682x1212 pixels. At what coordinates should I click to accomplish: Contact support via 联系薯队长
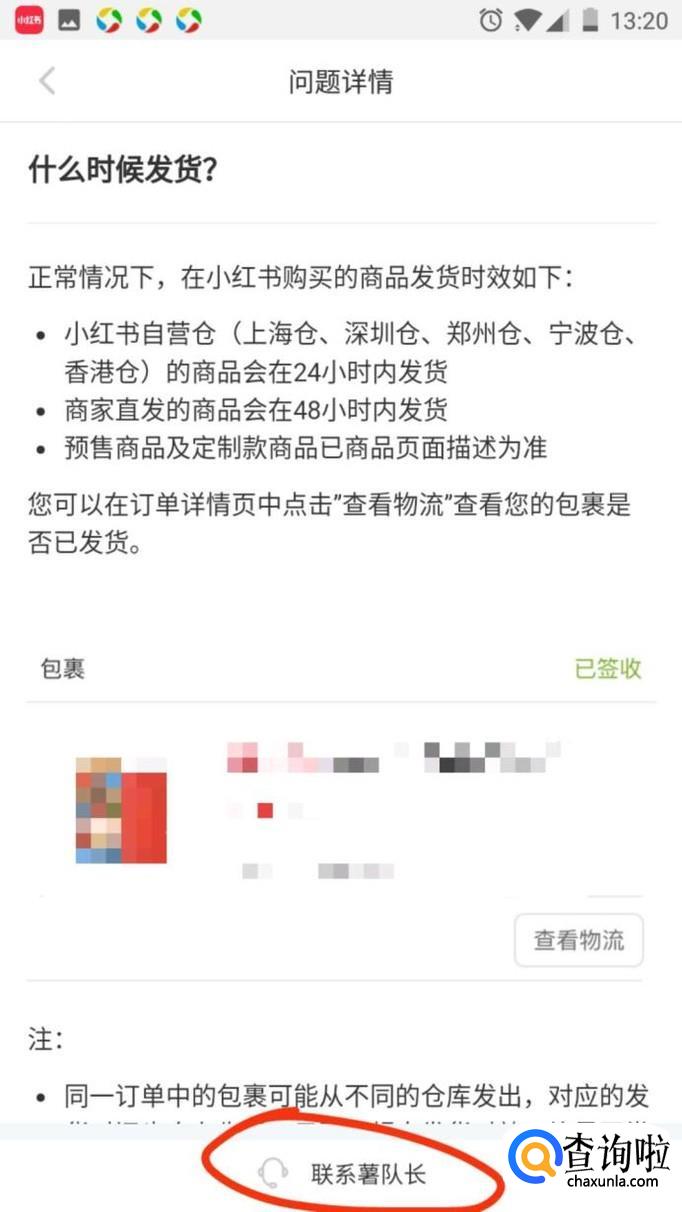pyautogui.click(x=350, y=1172)
